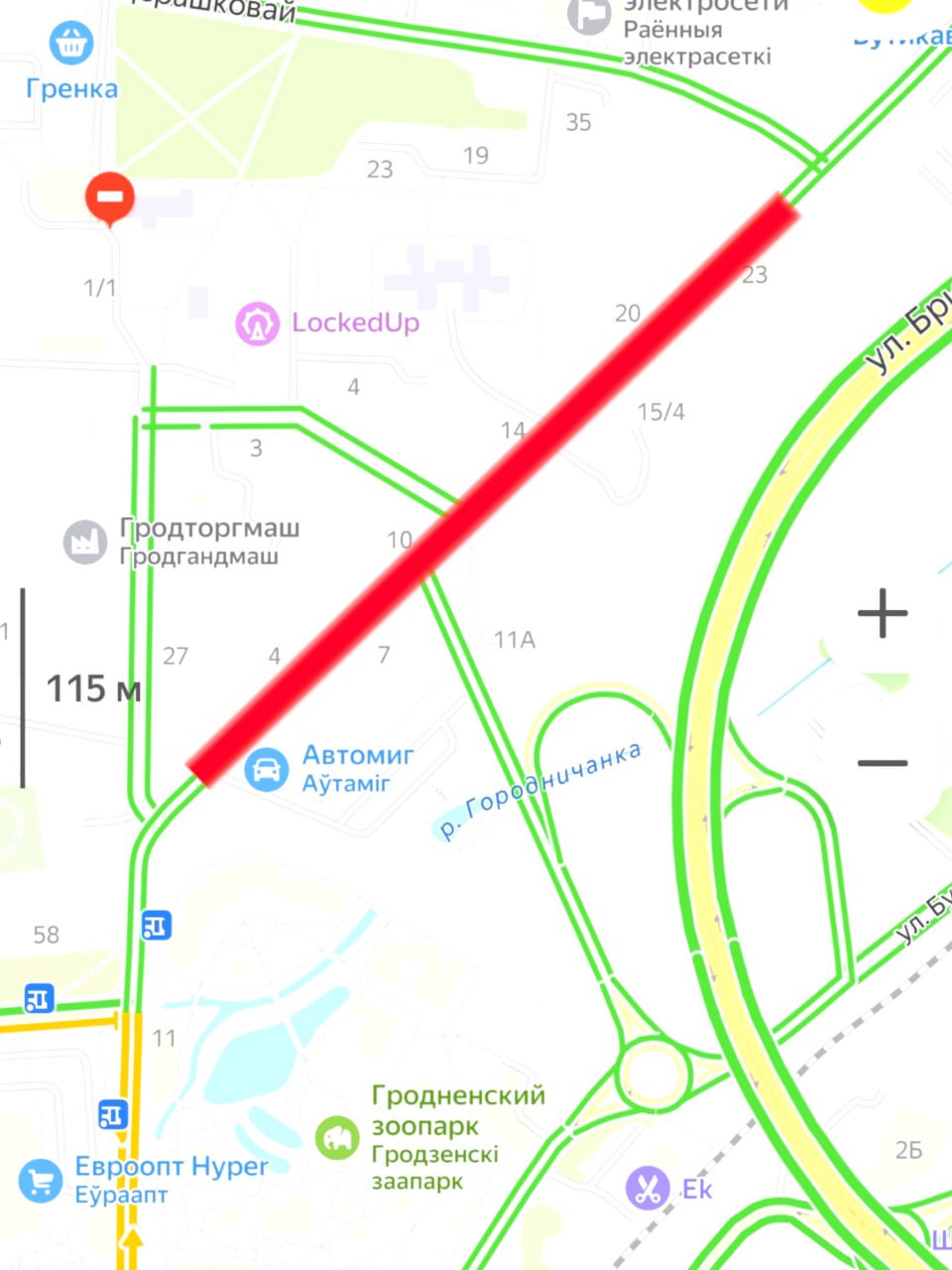Open the road closure marker
Image resolution: width=952 pixels, height=1270 pixels.
tap(110, 197)
